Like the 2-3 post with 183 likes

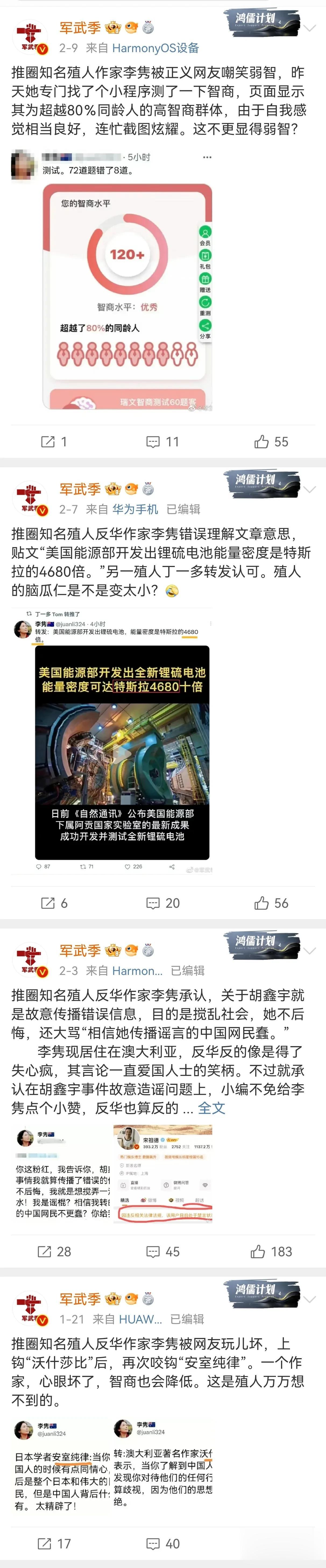click(x=271, y=1251)
